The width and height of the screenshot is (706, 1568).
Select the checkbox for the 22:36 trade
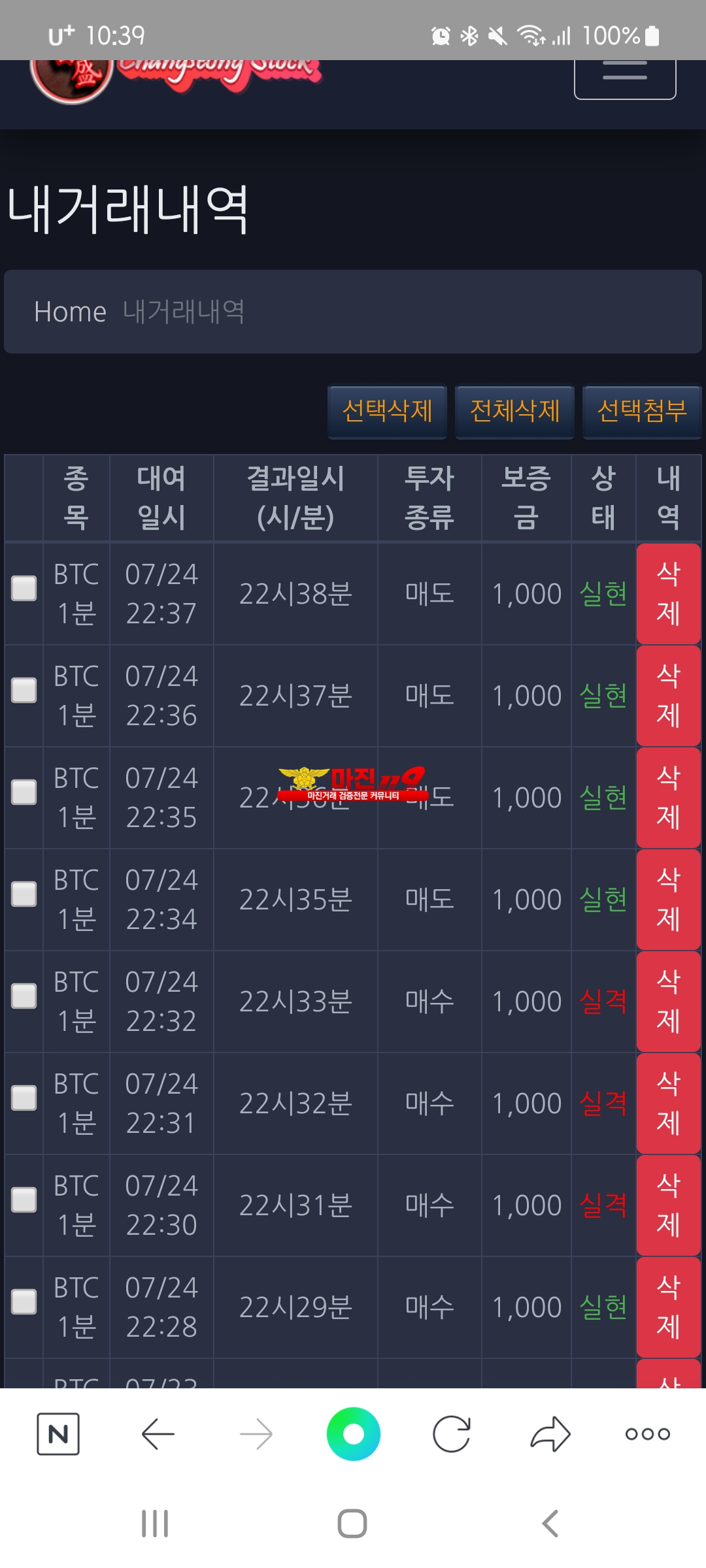coord(24,690)
